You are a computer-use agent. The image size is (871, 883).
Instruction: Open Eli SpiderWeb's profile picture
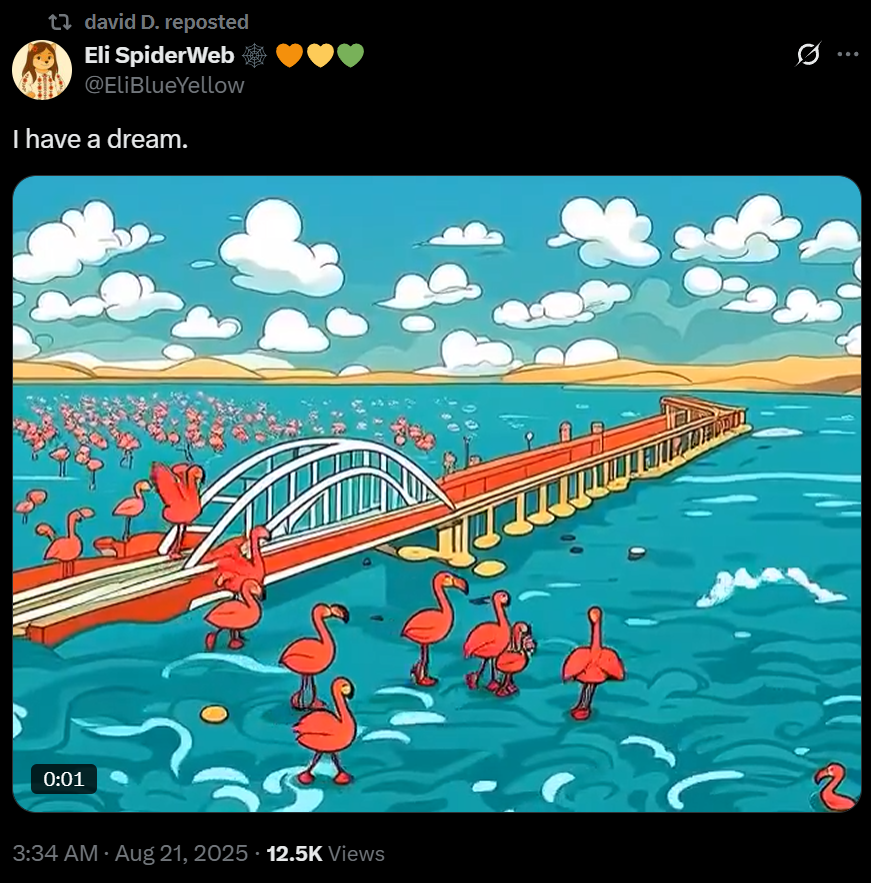coord(42,70)
